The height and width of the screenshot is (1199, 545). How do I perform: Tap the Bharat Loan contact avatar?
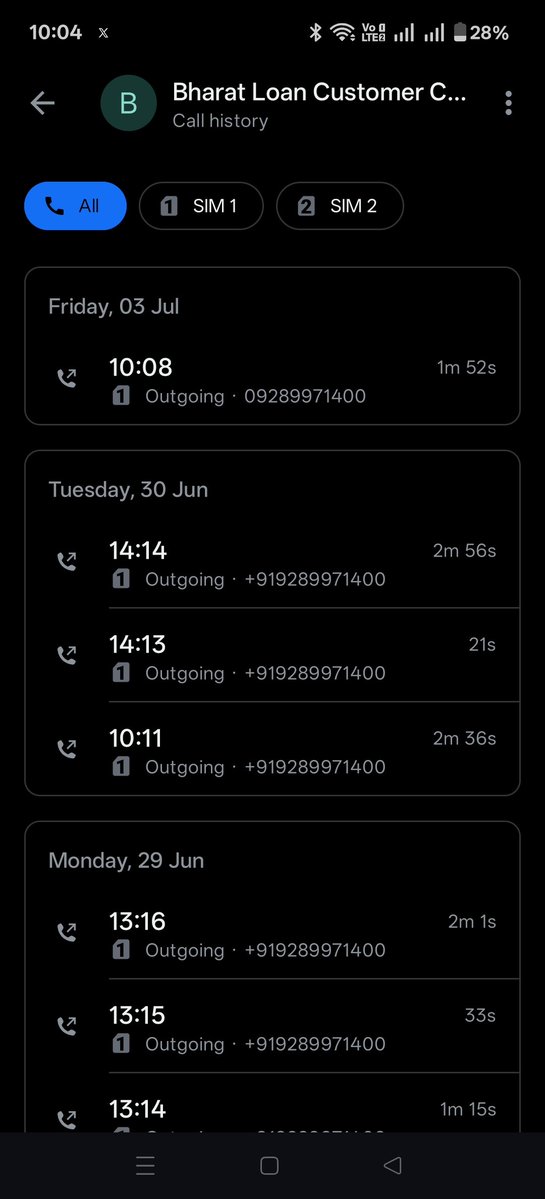[128, 103]
